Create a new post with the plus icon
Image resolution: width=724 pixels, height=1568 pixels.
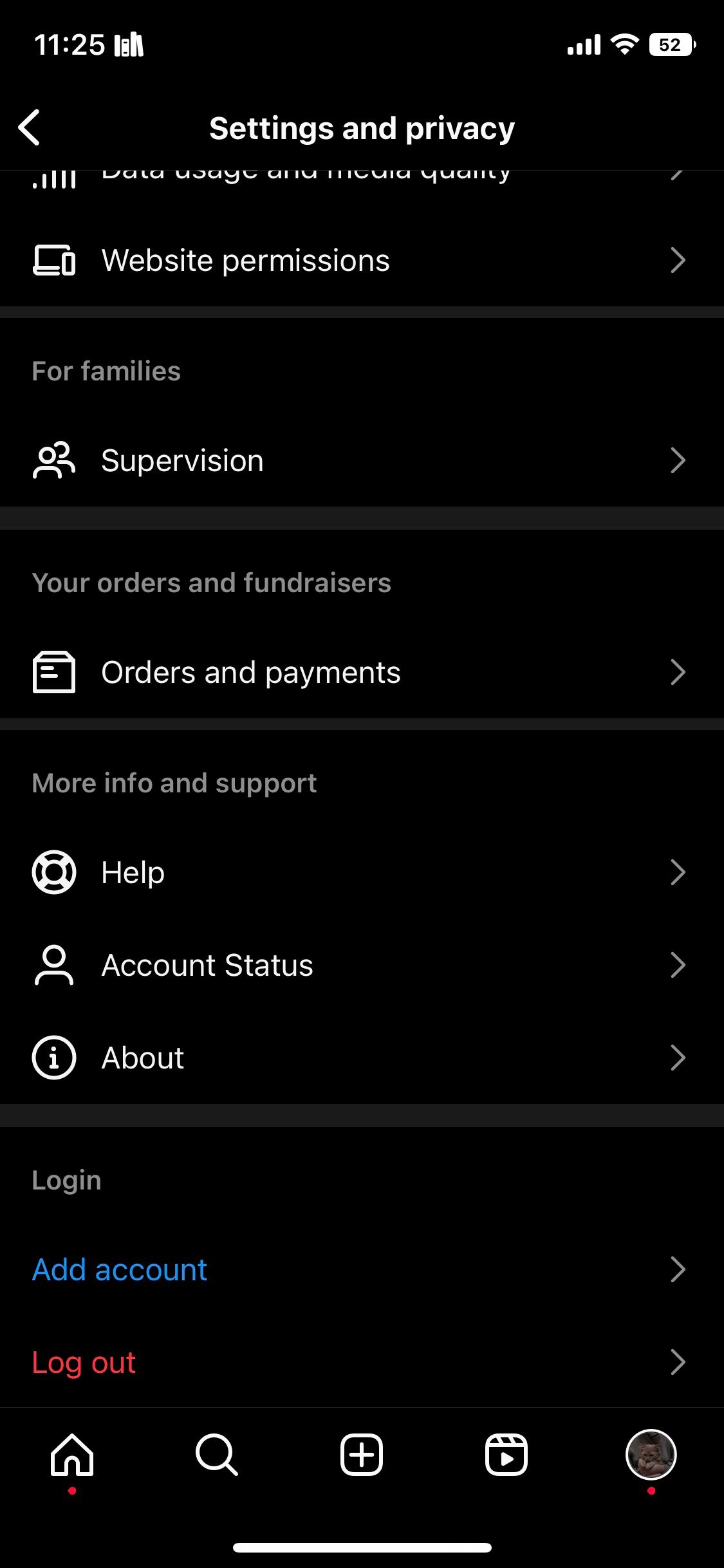362,1455
